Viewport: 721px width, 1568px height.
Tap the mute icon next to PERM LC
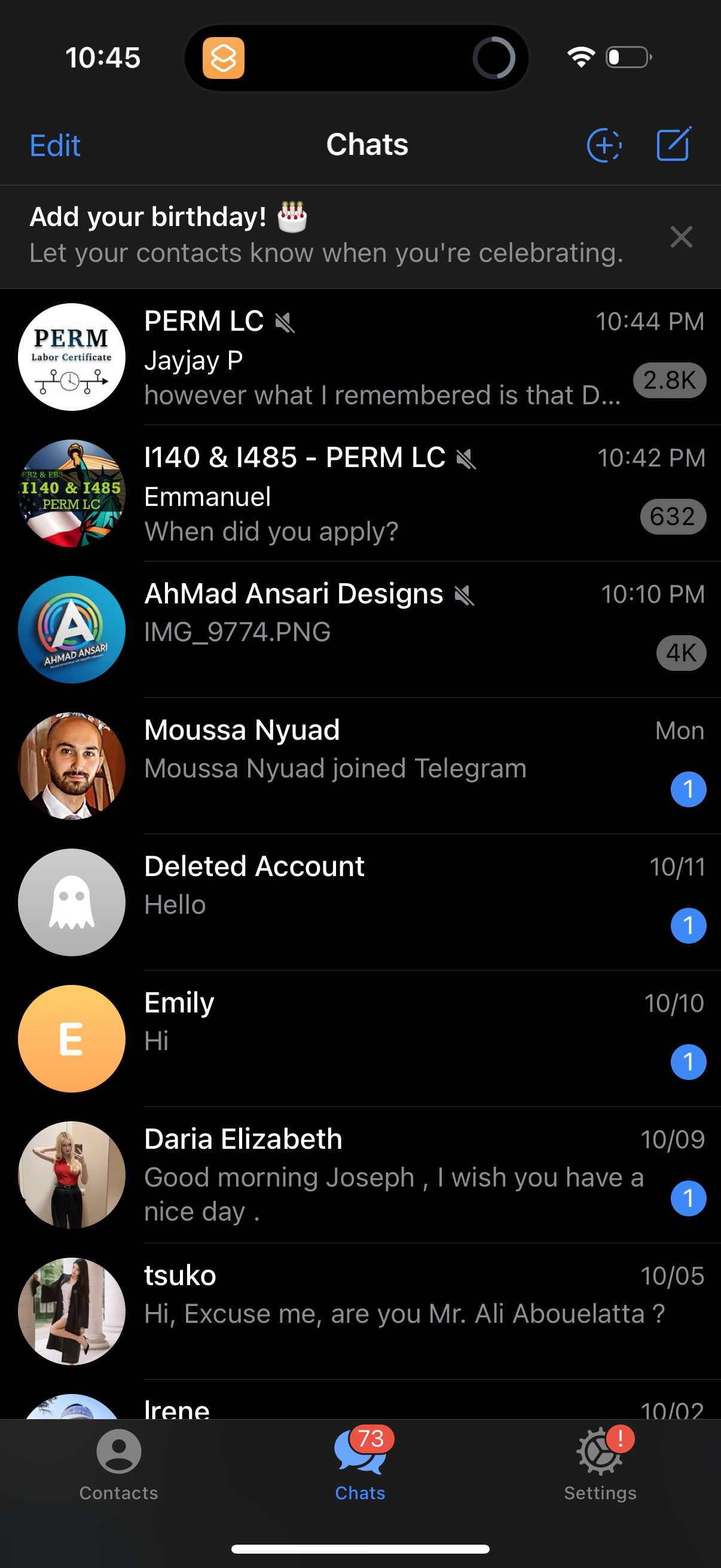(286, 322)
